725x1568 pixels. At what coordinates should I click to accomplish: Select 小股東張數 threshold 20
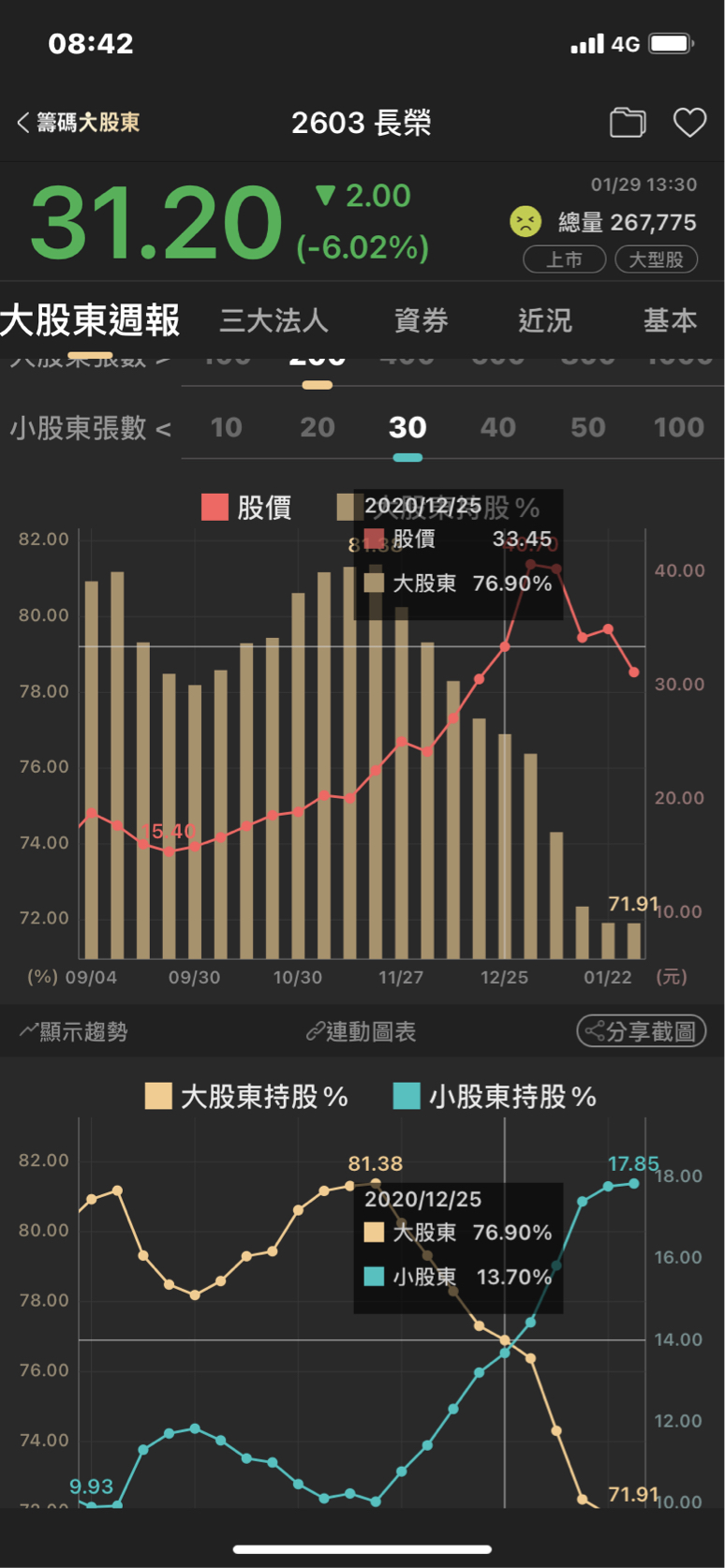point(318,428)
